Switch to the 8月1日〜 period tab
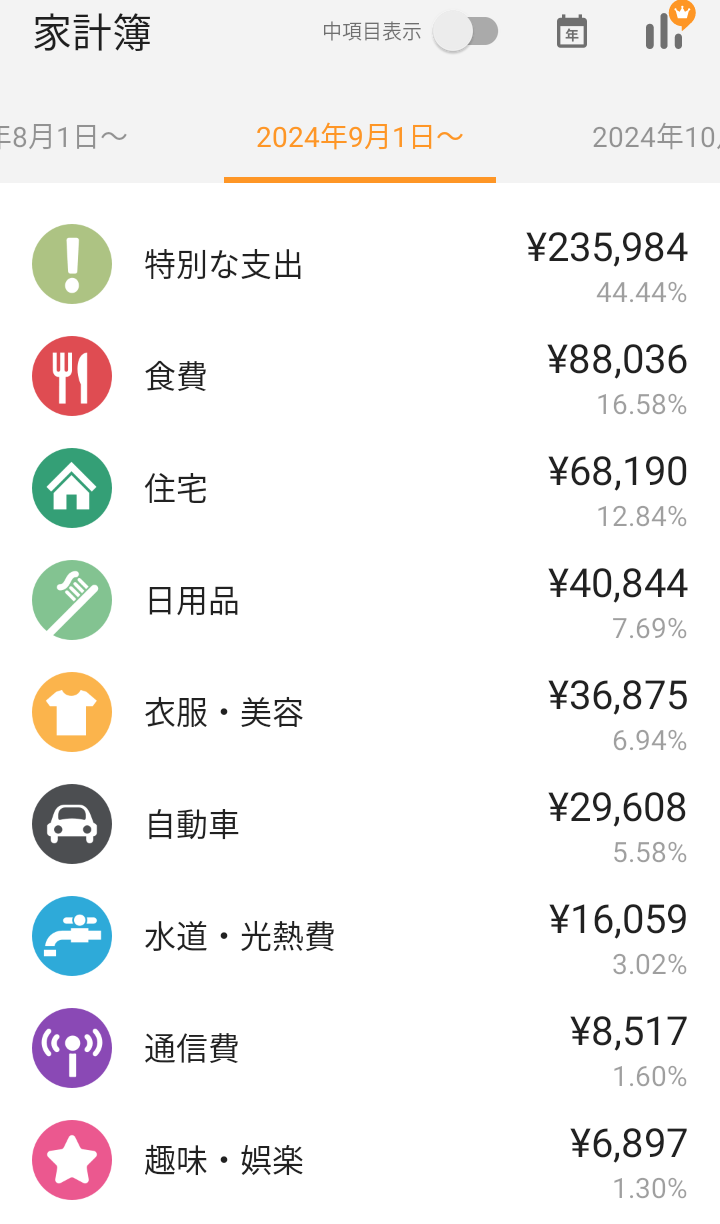The width and height of the screenshot is (720, 1224). pos(64,137)
